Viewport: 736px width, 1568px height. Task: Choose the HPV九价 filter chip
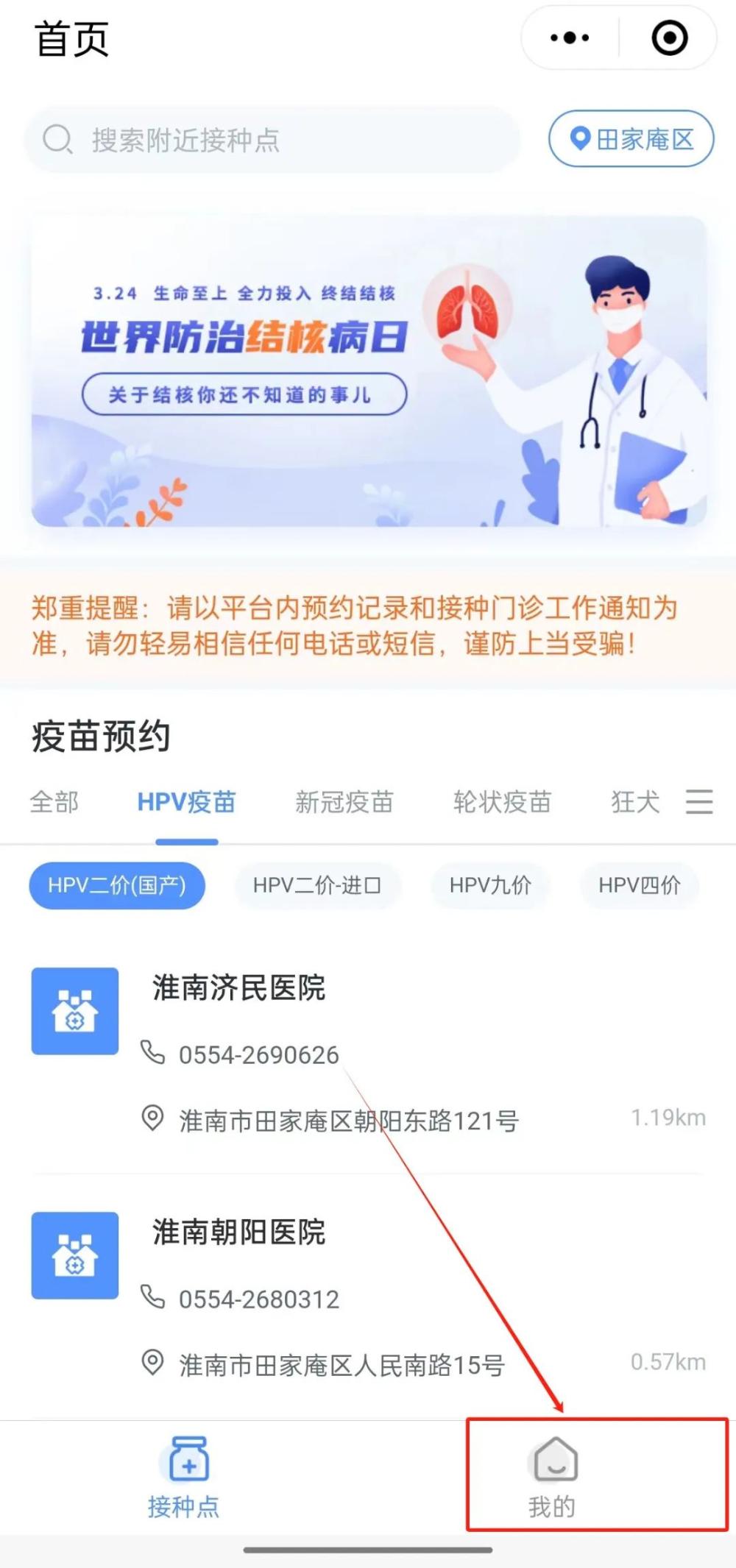490,885
